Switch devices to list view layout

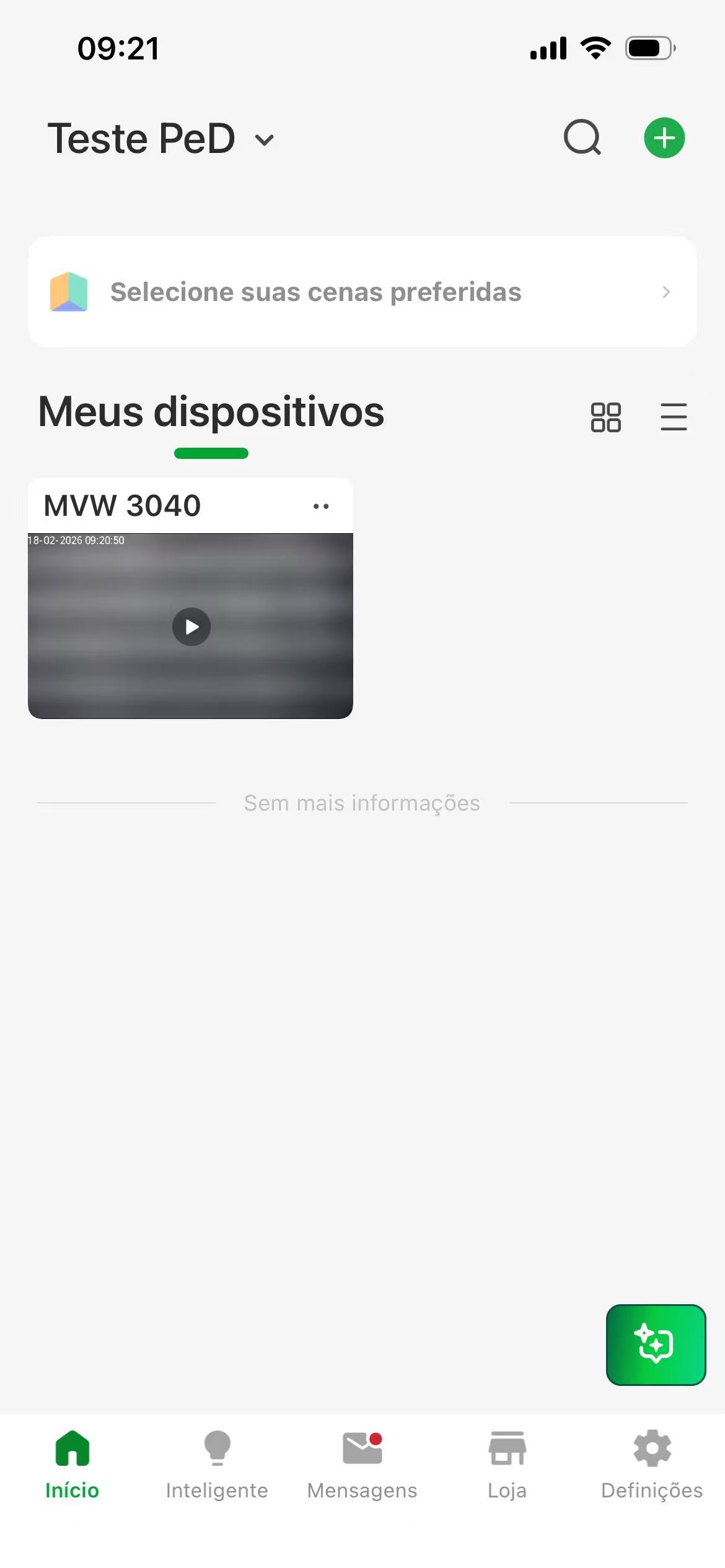pos(674,417)
